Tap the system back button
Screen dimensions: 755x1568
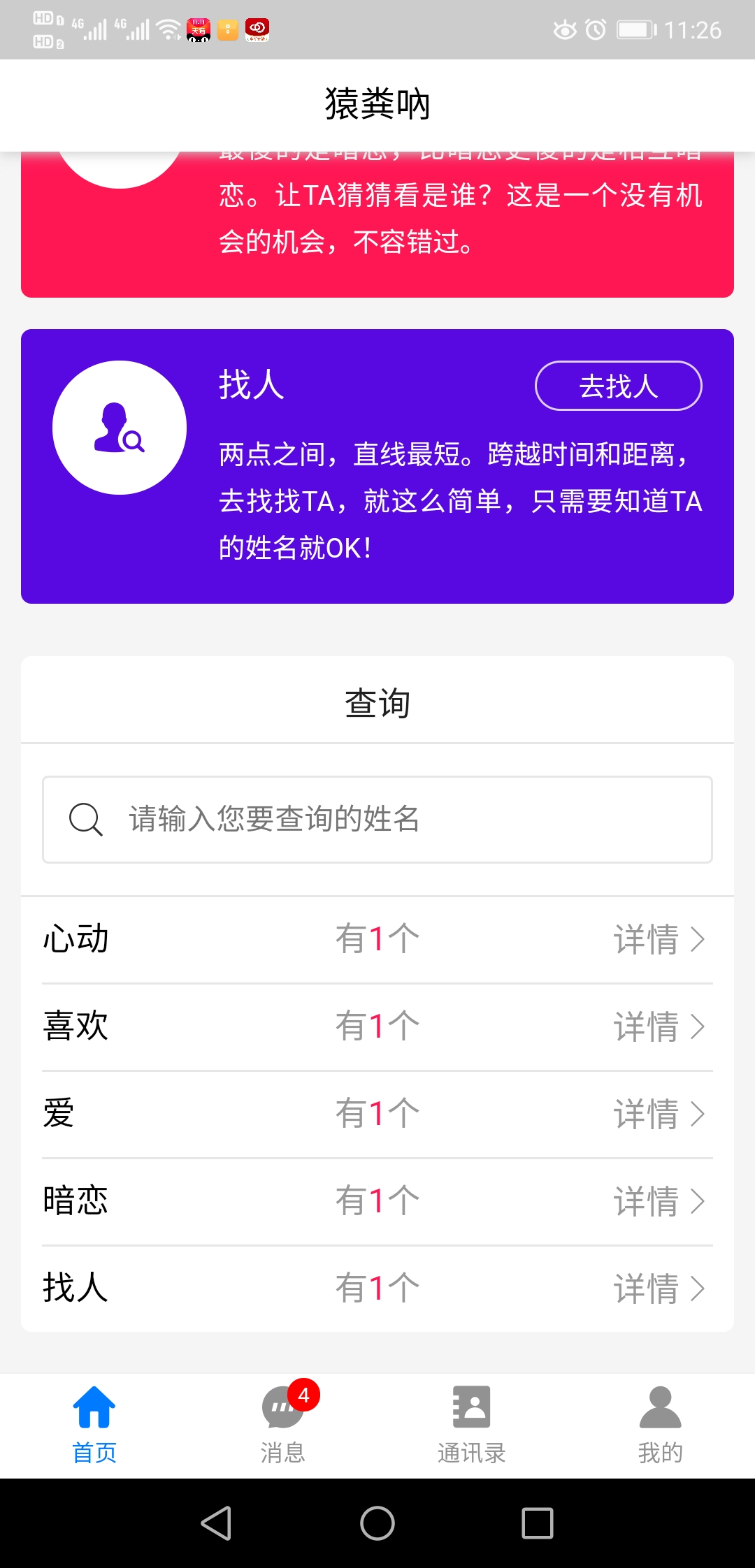(217, 1523)
